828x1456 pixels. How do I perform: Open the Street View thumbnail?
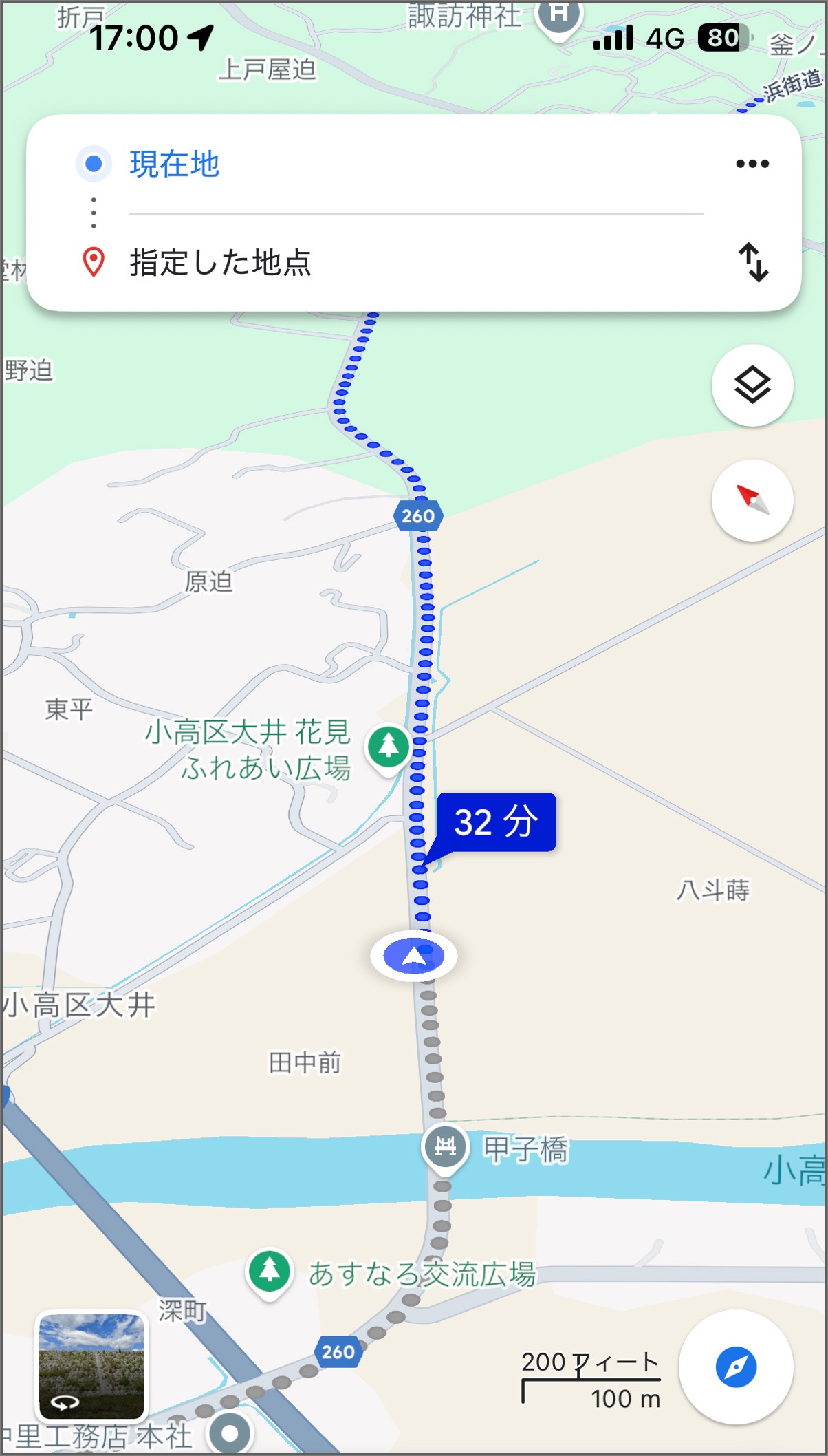[91, 1366]
